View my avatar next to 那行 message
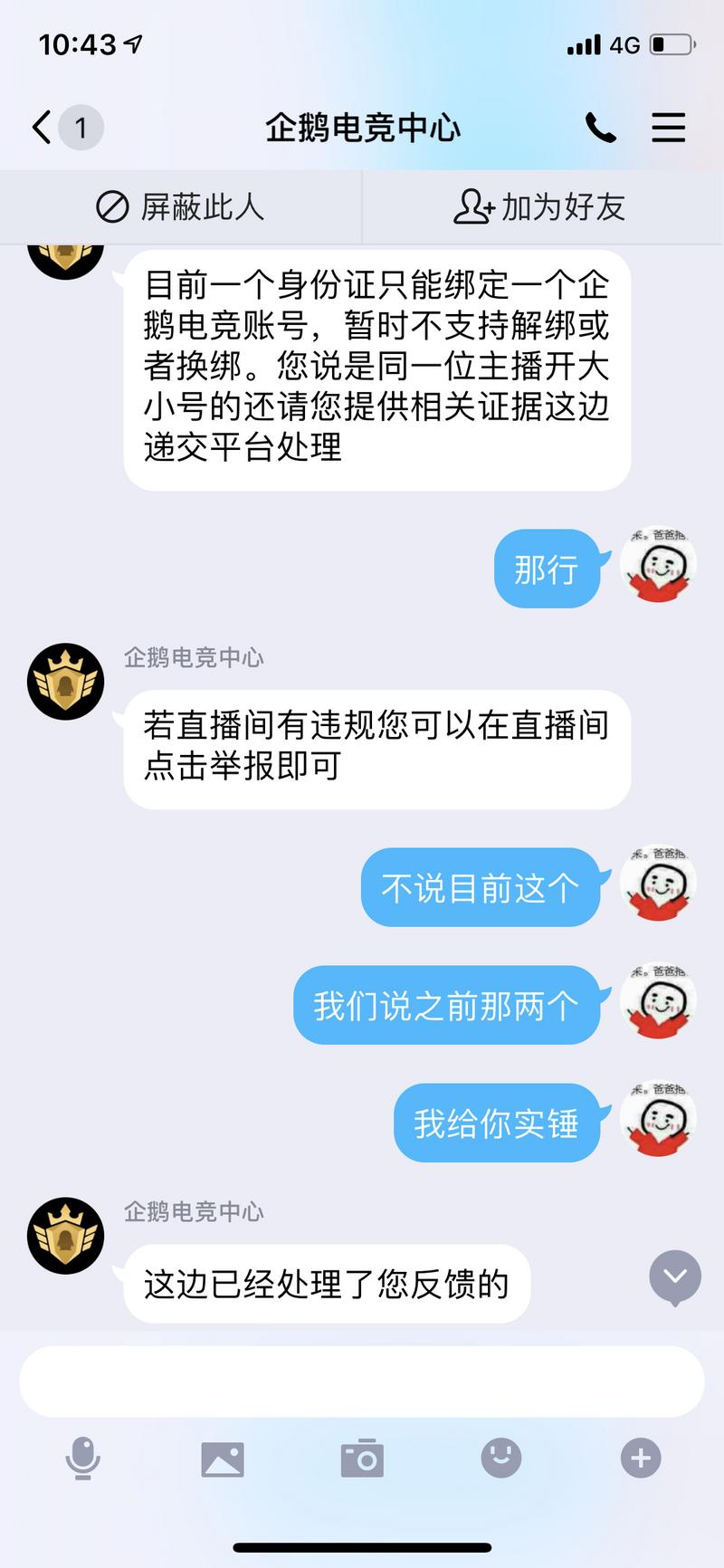This screenshot has height=1568, width=724. [x=658, y=567]
